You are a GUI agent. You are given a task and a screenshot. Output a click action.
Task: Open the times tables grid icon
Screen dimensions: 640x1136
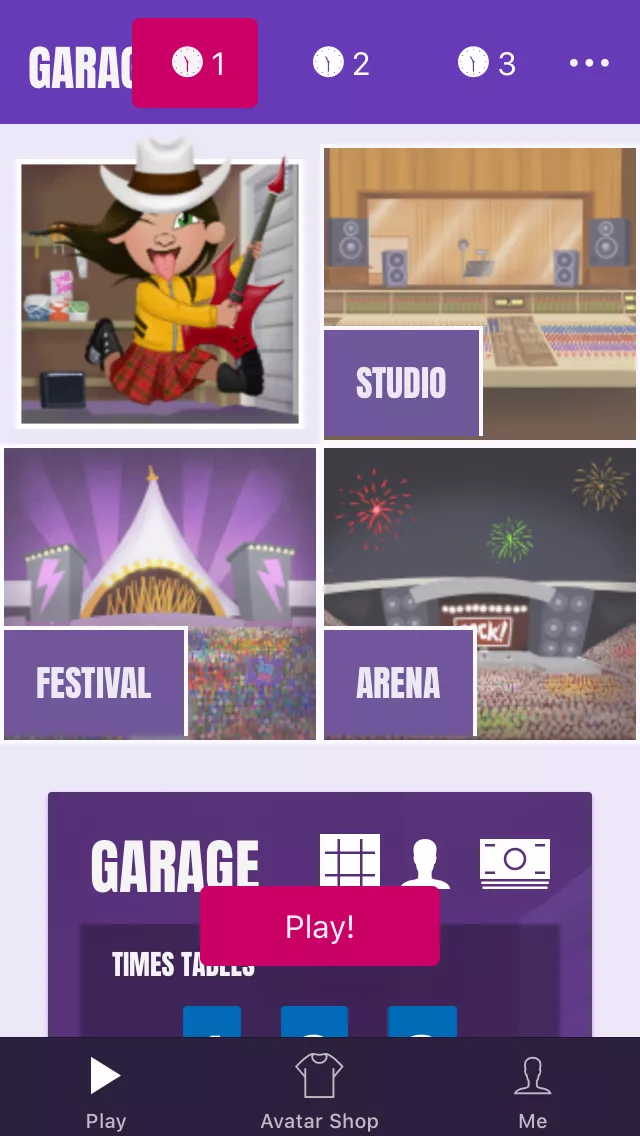[x=350, y=859]
